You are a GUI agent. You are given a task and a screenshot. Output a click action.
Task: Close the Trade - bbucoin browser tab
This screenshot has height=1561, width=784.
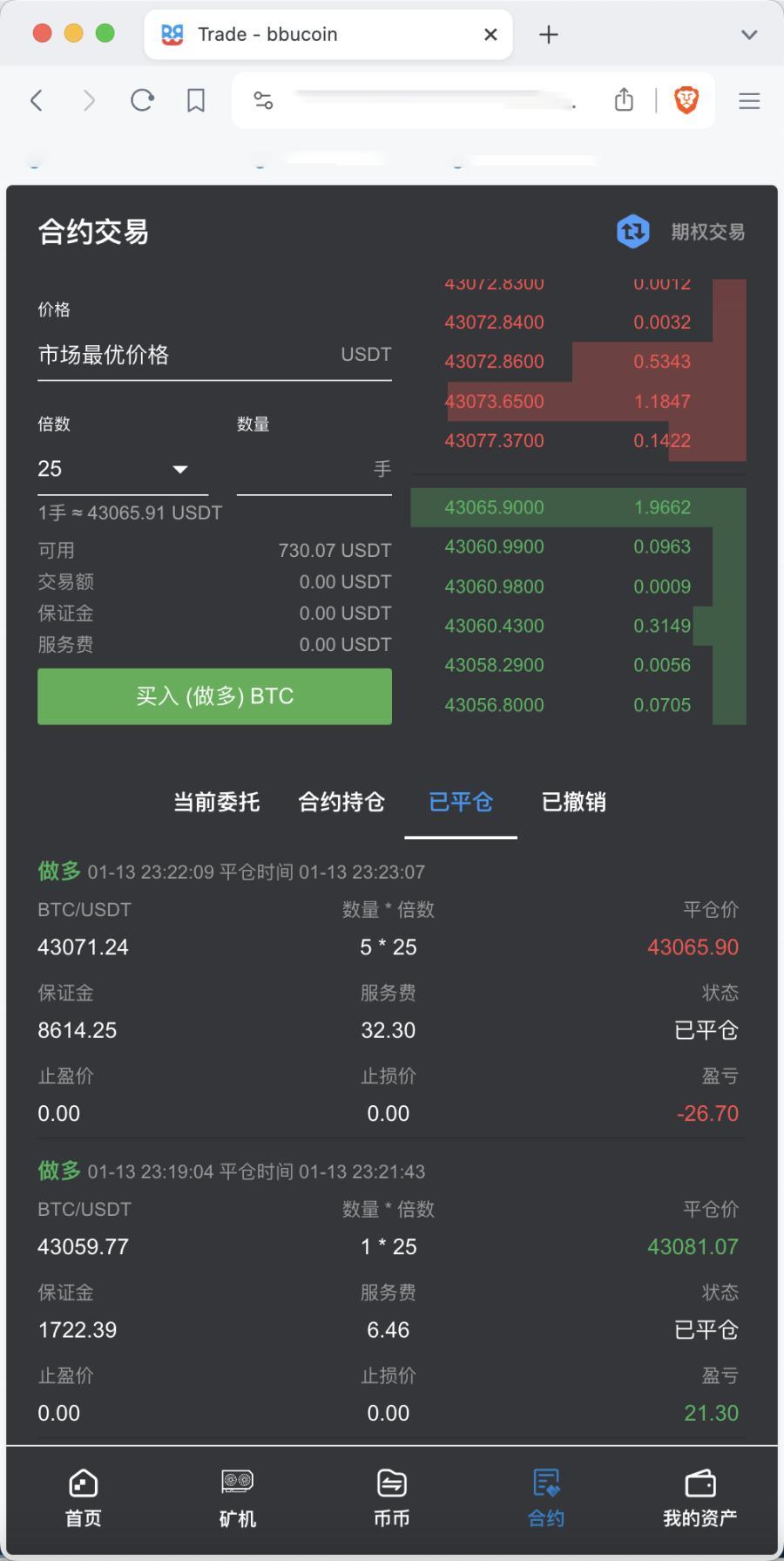[x=490, y=34]
